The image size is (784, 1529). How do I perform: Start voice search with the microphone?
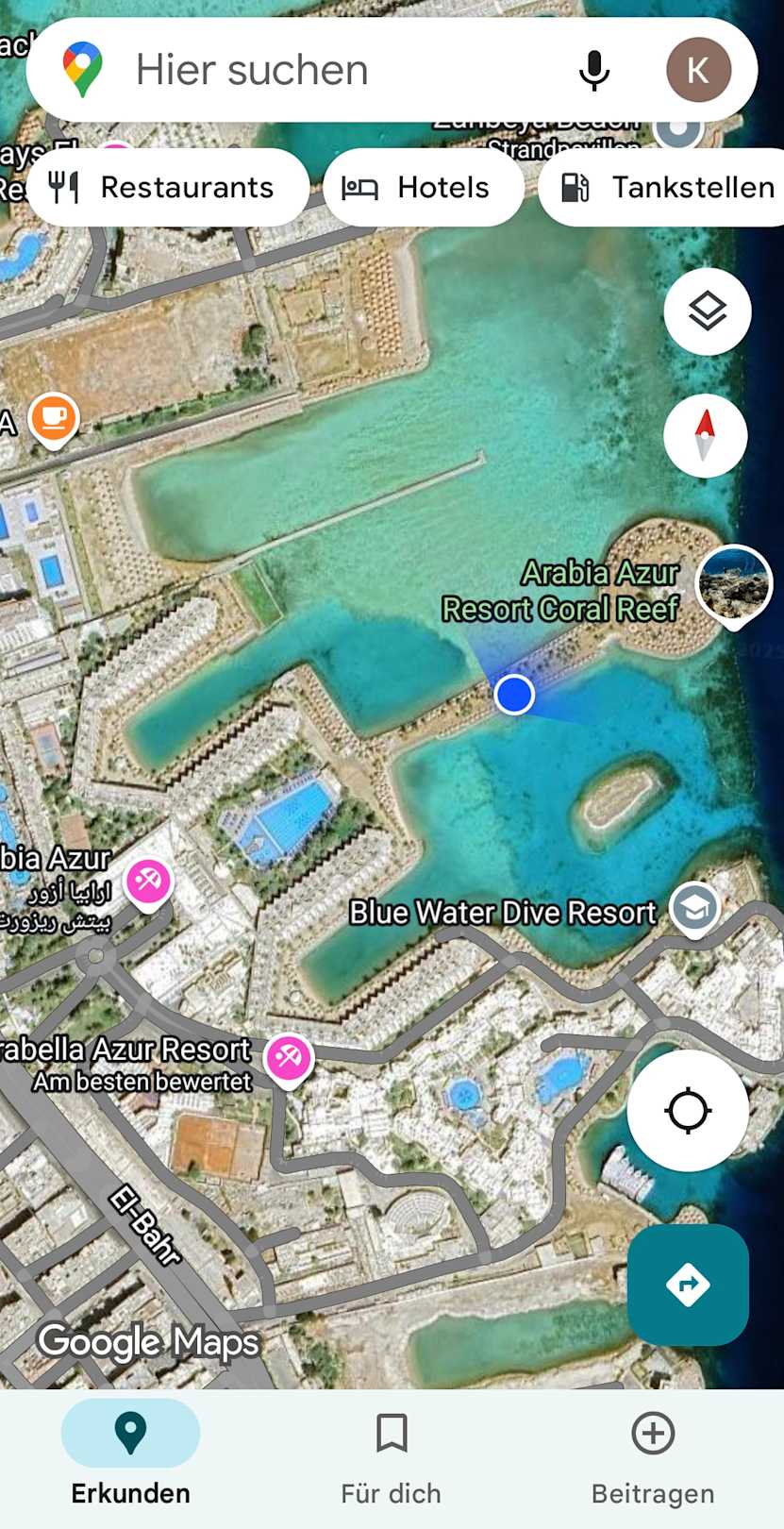[x=593, y=71]
